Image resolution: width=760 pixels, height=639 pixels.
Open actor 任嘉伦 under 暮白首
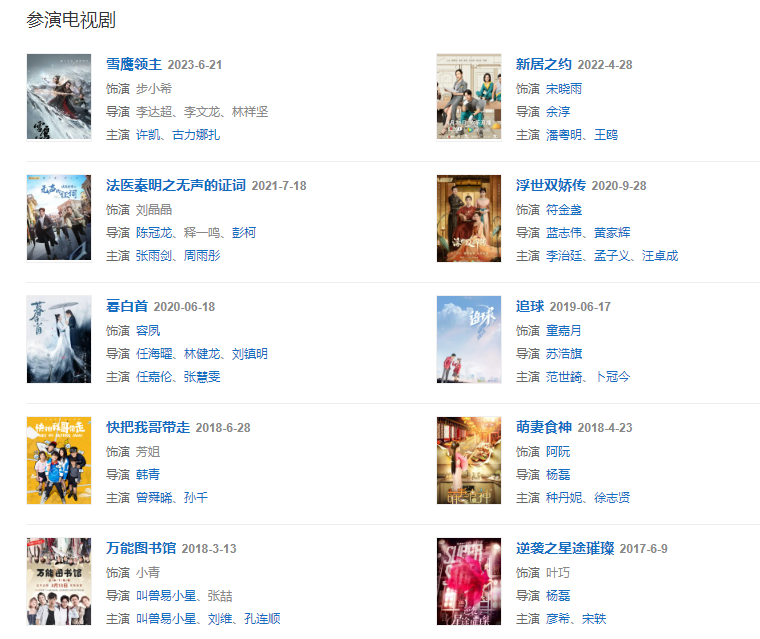(x=155, y=377)
